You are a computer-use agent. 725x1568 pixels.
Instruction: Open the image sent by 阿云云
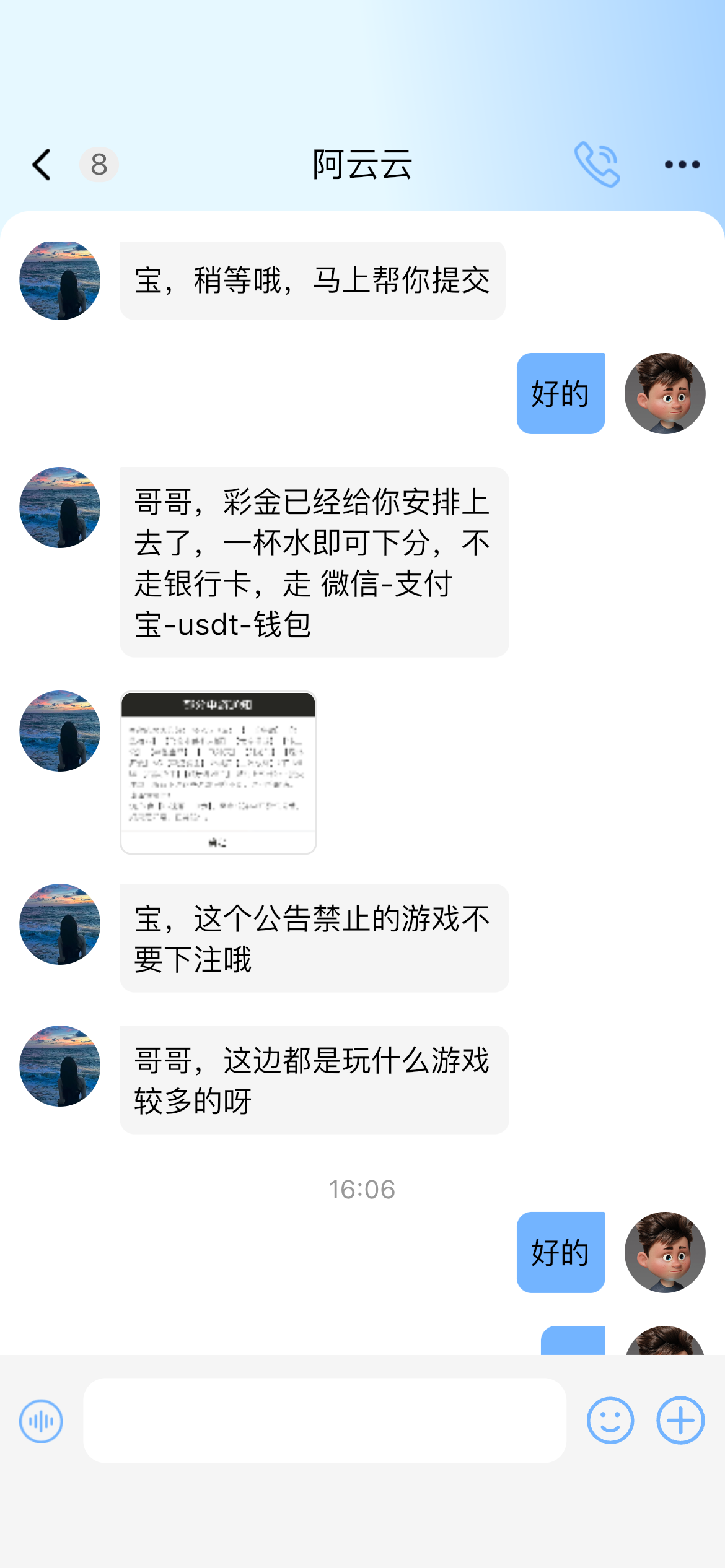(x=218, y=772)
